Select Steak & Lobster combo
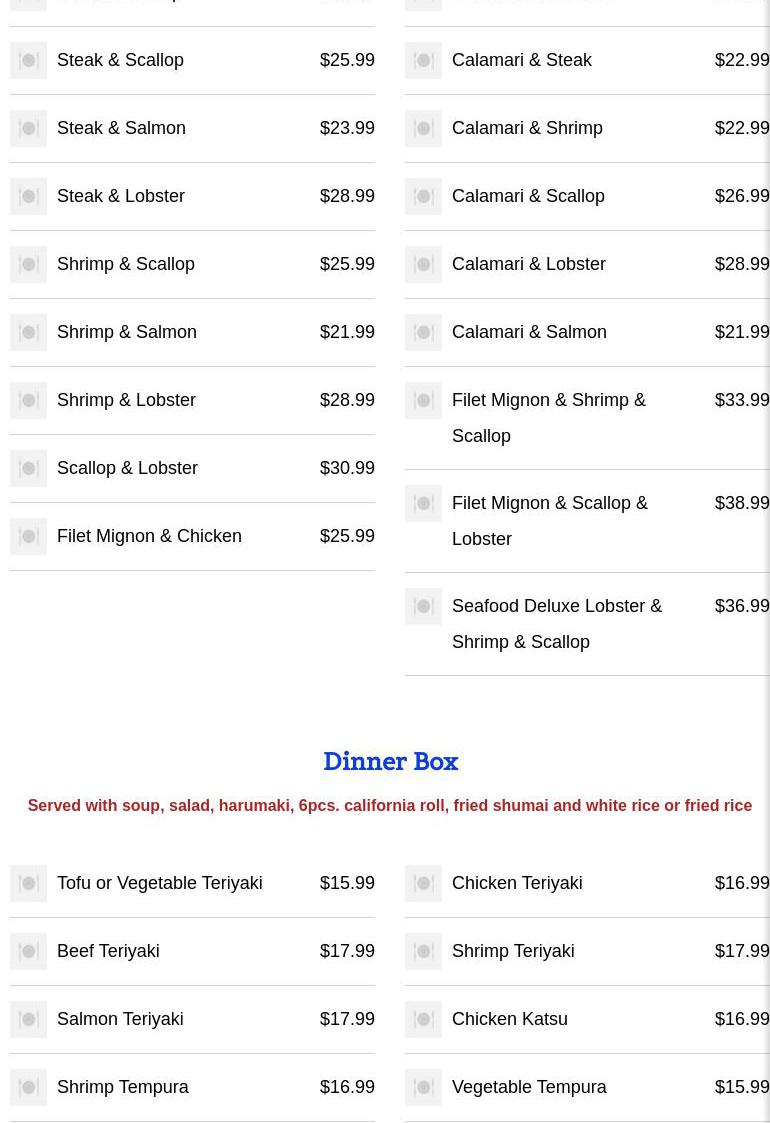This screenshot has width=770, height=1123. coord(121,196)
